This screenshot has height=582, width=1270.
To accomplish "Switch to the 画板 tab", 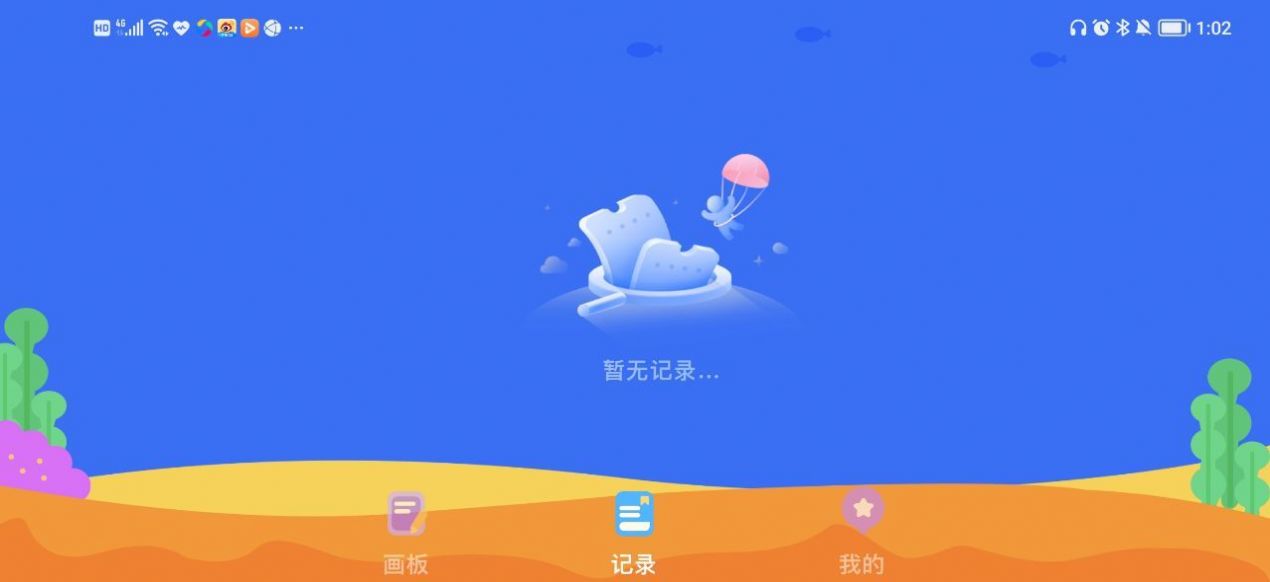I will [406, 530].
